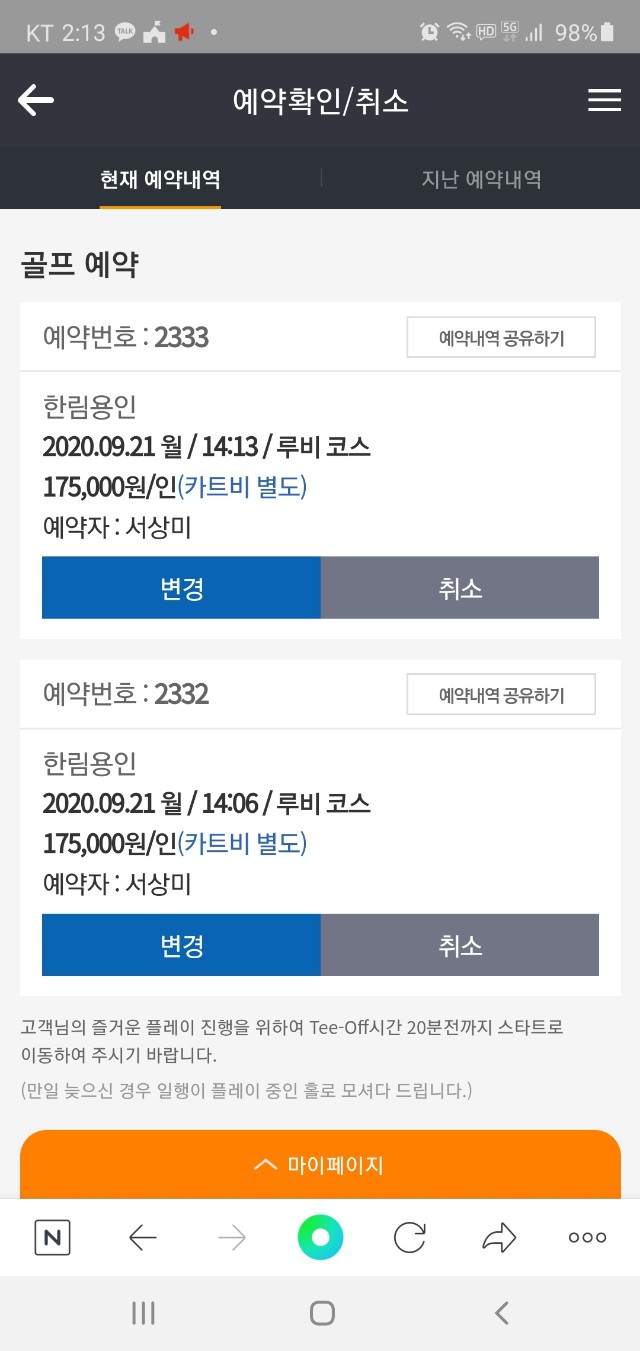Go to the system home screen
Viewport: 640px width, 1351px height.
[322, 1313]
